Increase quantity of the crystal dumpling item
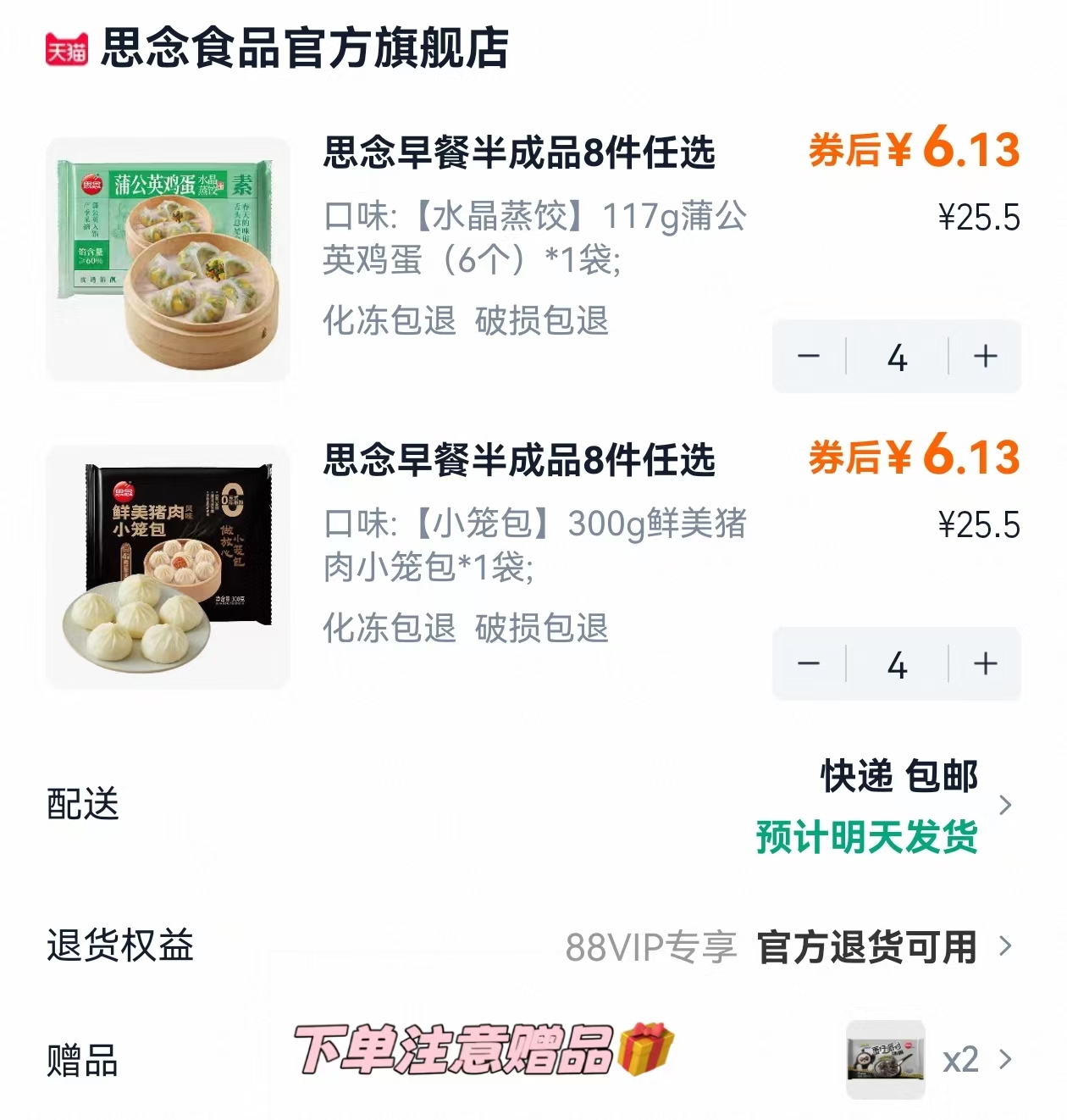The image size is (1067, 1120). [x=985, y=357]
